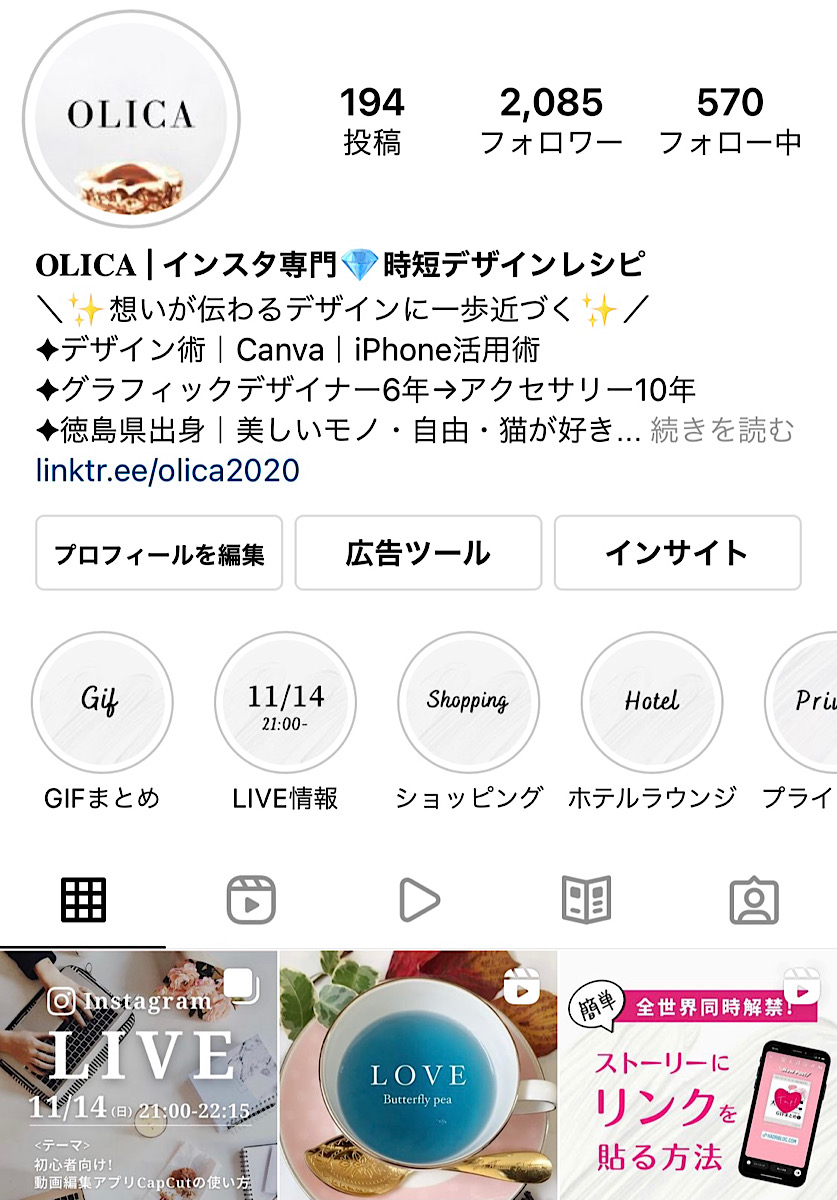Switch to the guides book tab
Viewport: 837px width, 1200px height.
(x=586, y=900)
